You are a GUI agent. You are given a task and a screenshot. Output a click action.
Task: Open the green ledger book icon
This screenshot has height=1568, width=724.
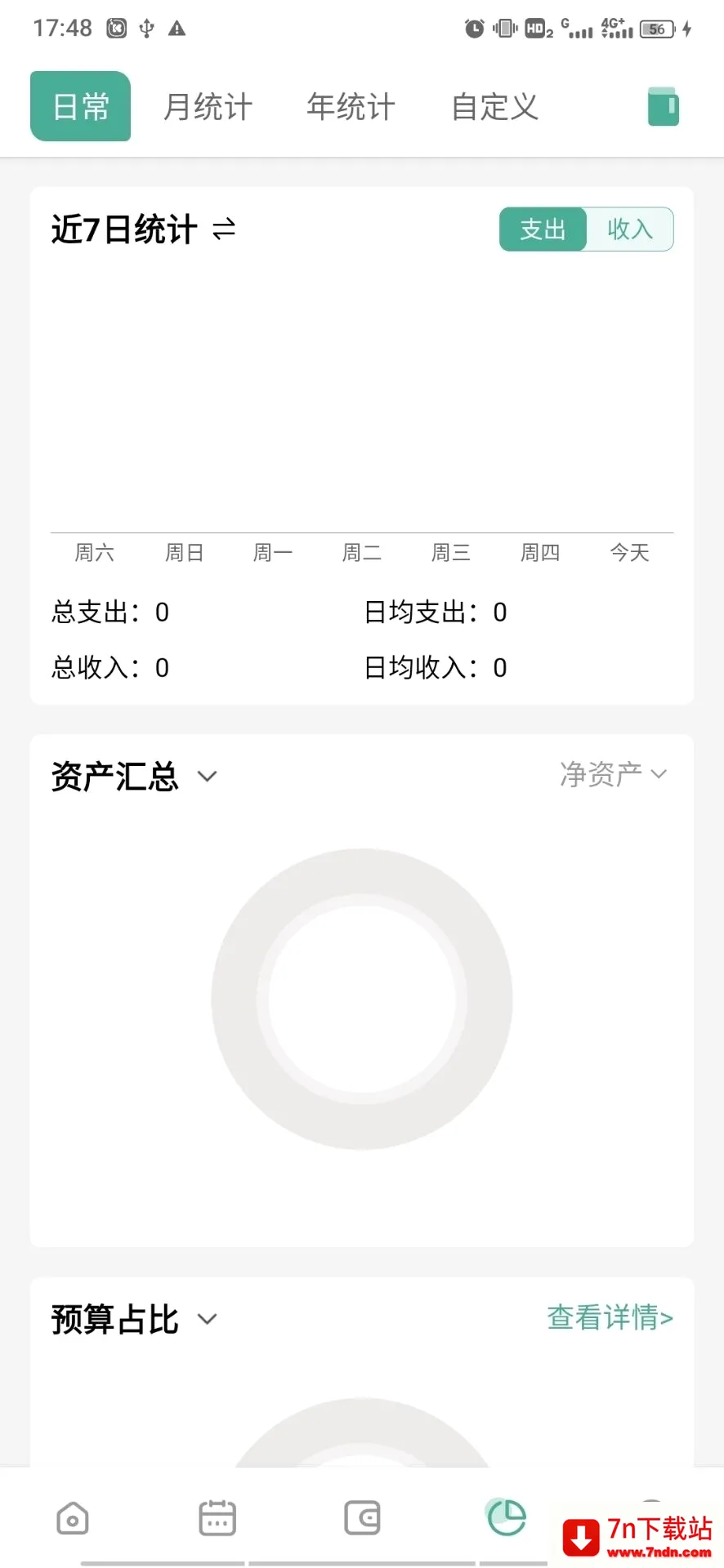click(663, 106)
